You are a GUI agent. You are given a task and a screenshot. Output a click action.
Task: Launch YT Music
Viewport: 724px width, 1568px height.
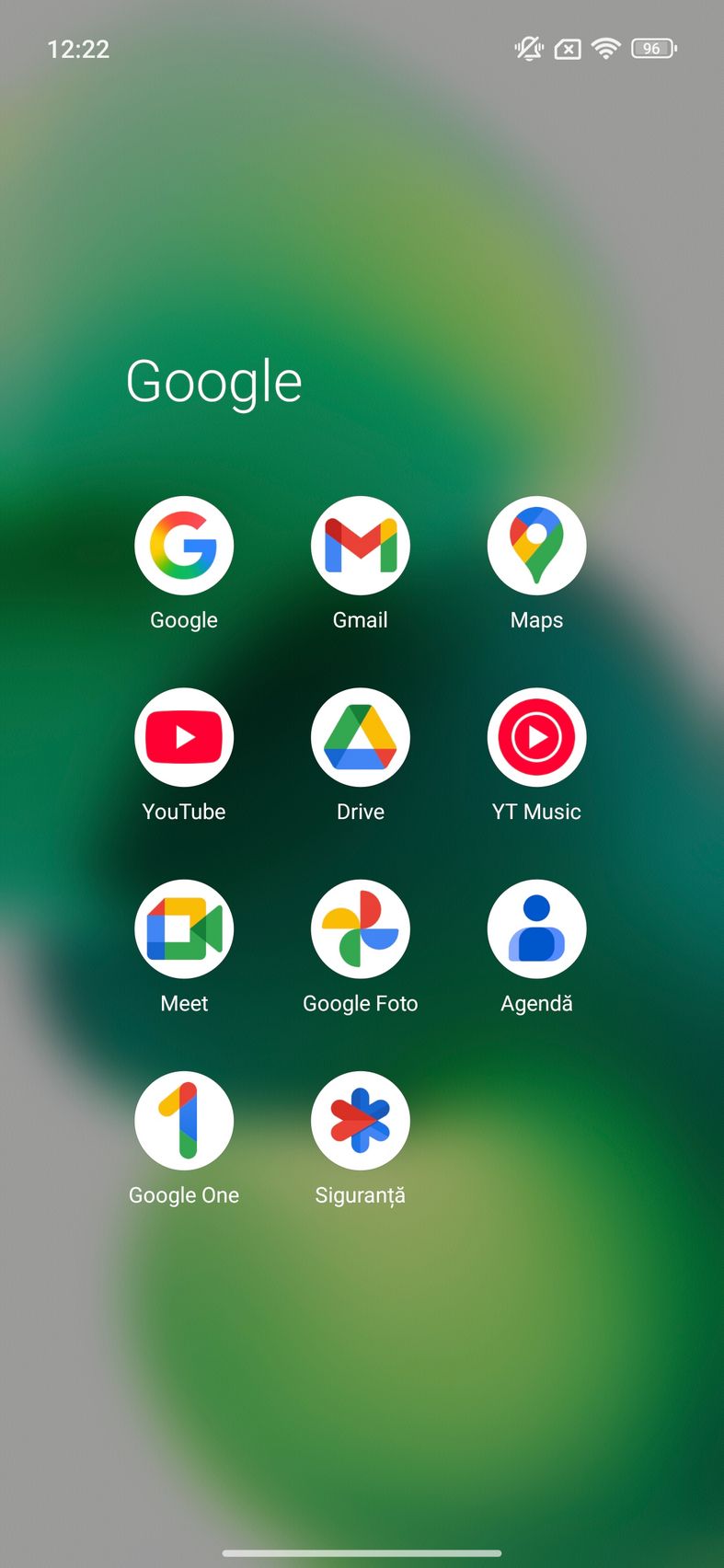[537, 737]
